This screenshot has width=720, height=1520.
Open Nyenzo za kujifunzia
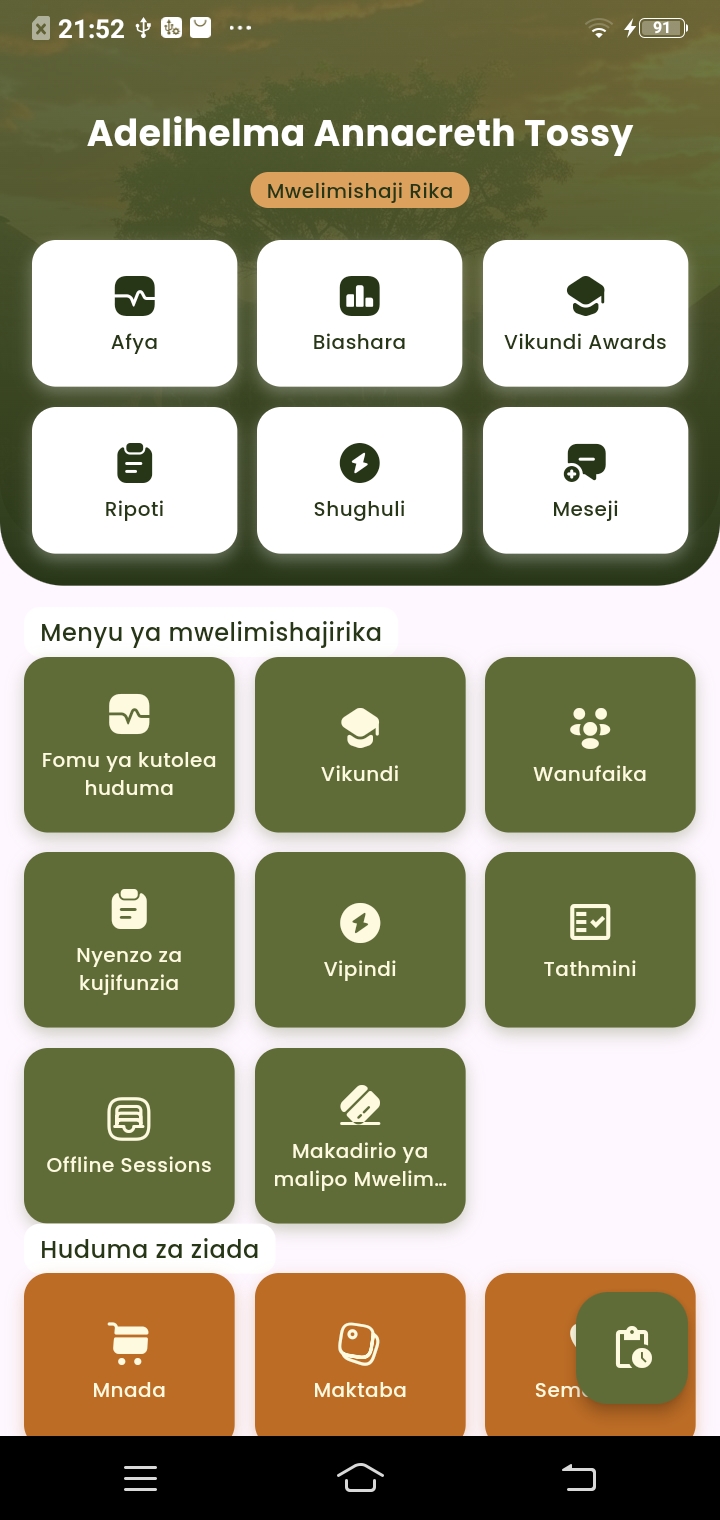(x=129, y=939)
